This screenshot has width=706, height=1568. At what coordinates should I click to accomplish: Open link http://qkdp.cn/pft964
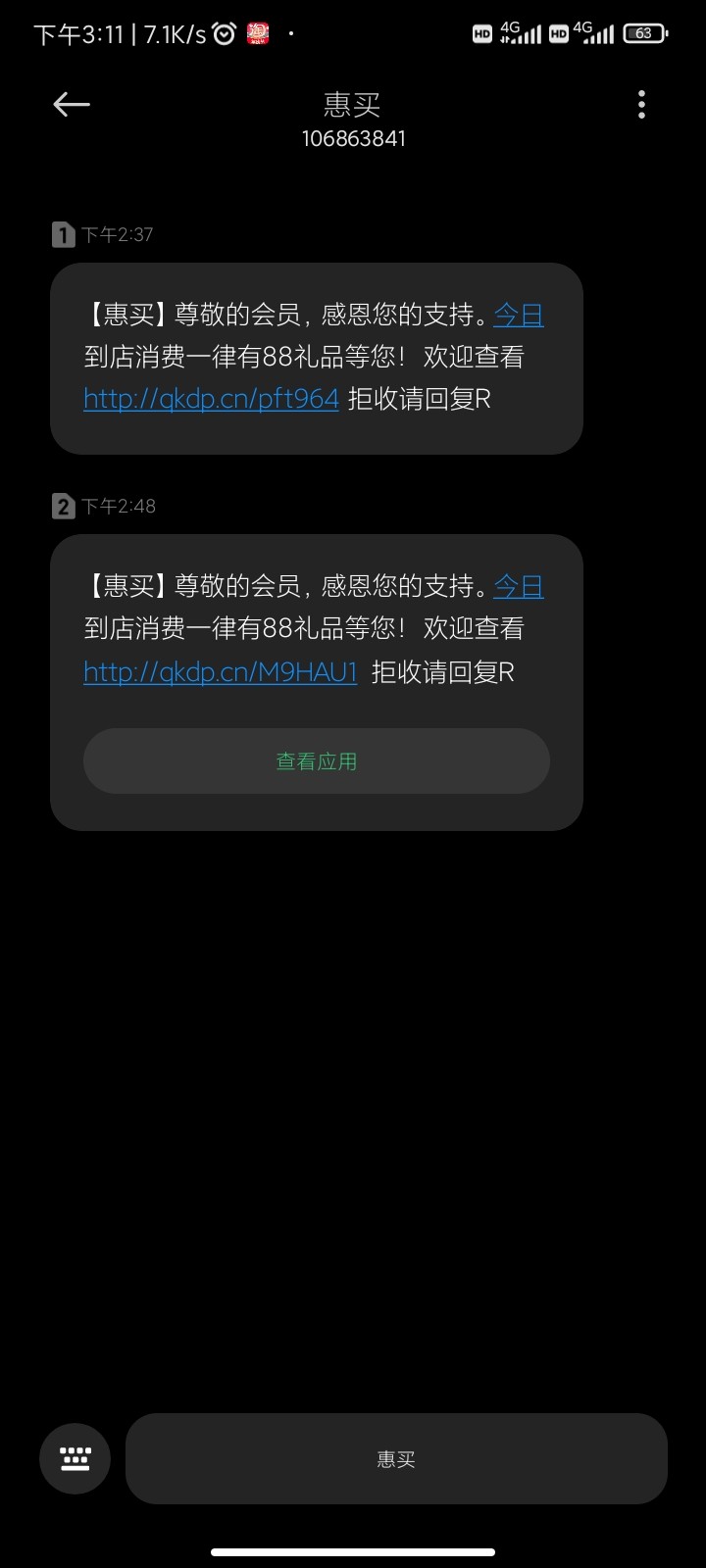211,399
